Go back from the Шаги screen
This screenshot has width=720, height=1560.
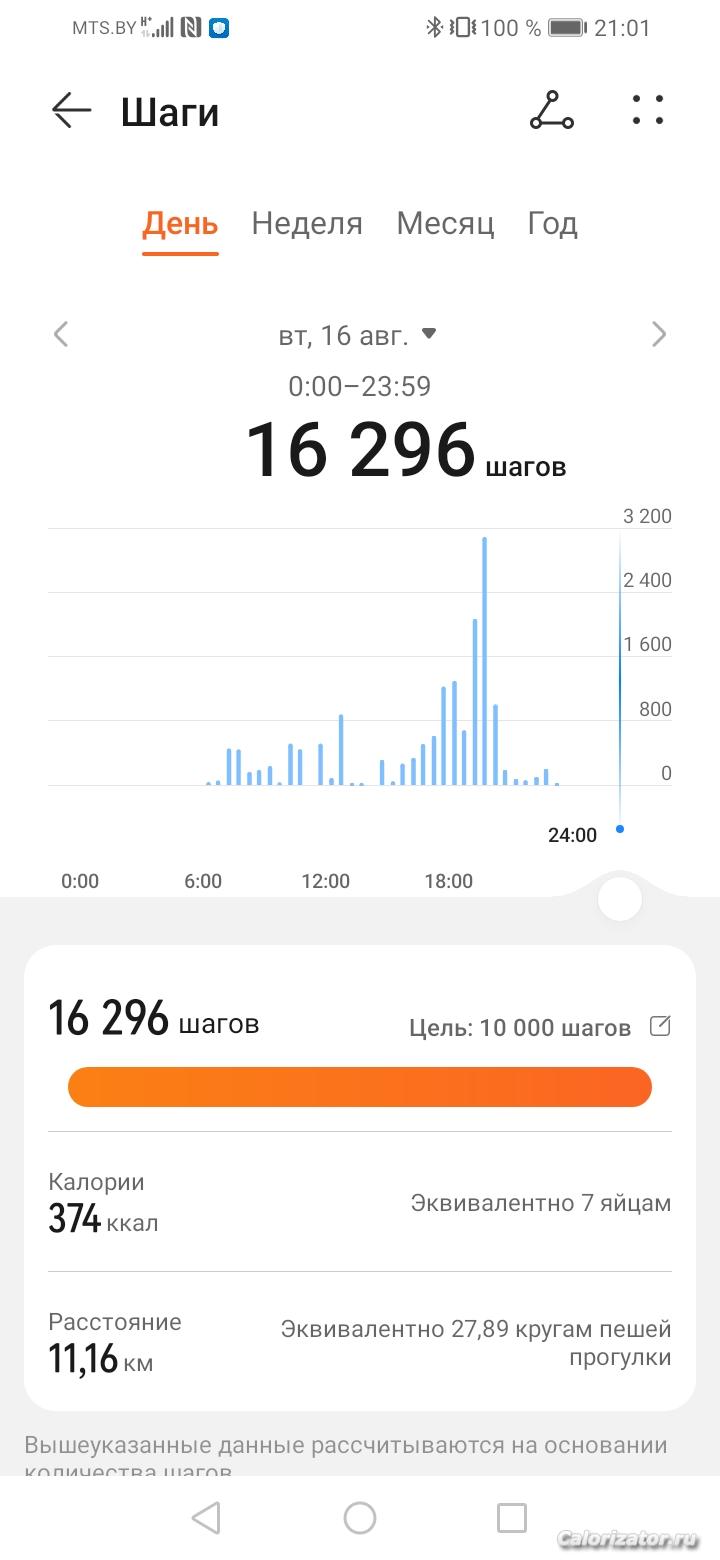pyautogui.click(x=72, y=111)
